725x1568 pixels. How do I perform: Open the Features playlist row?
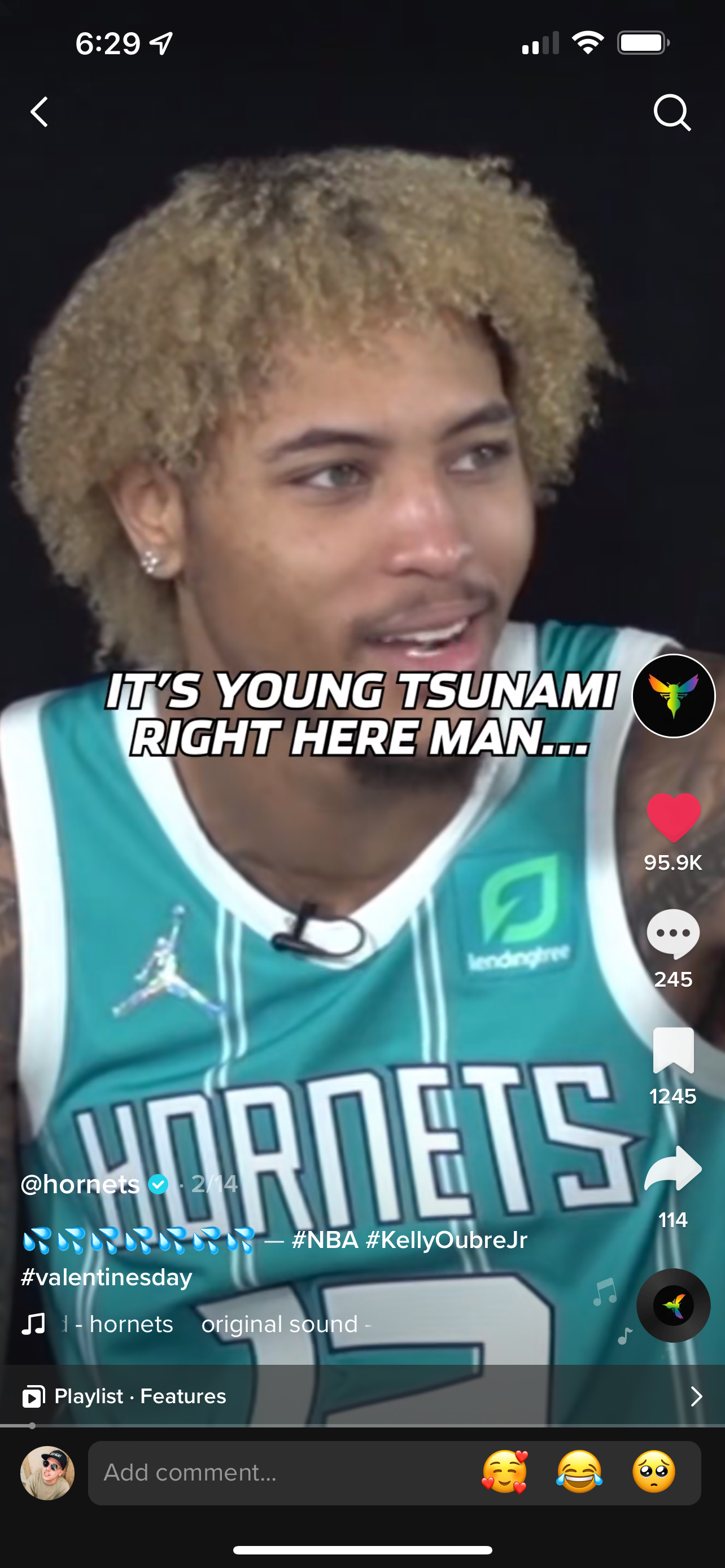point(362,1396)
